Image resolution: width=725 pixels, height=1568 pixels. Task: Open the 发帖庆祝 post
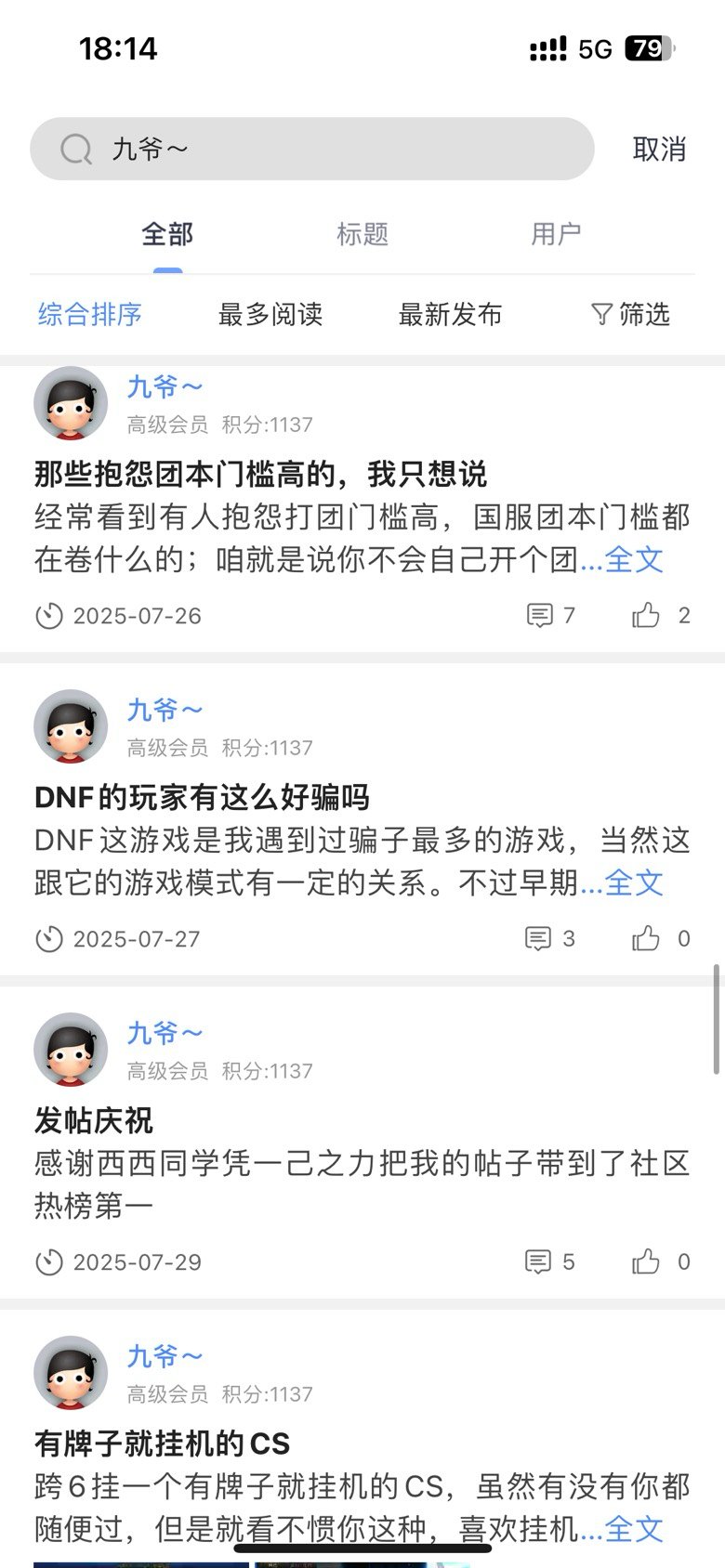93,1120
